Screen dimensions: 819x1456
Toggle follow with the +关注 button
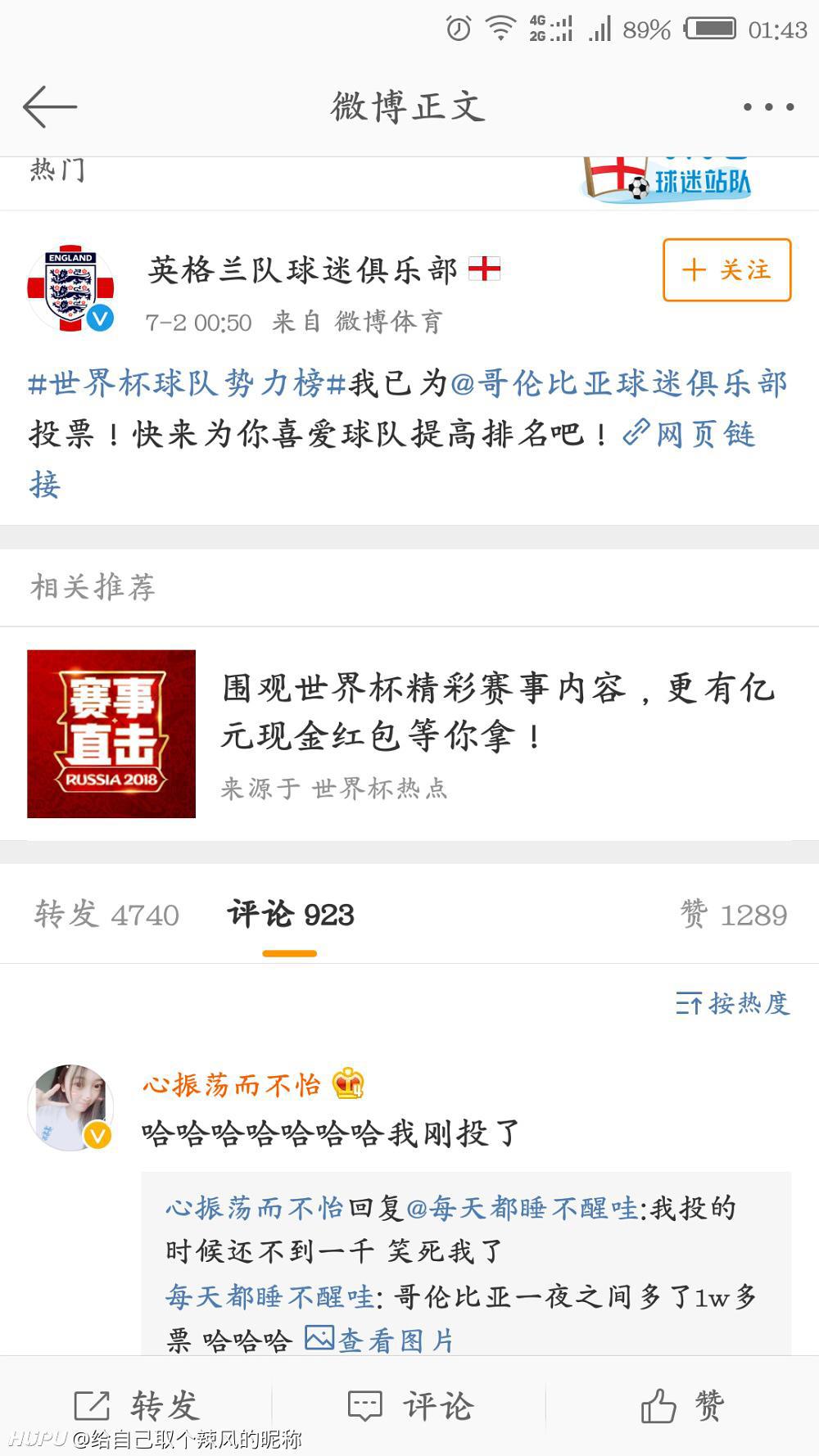point(726,271)
